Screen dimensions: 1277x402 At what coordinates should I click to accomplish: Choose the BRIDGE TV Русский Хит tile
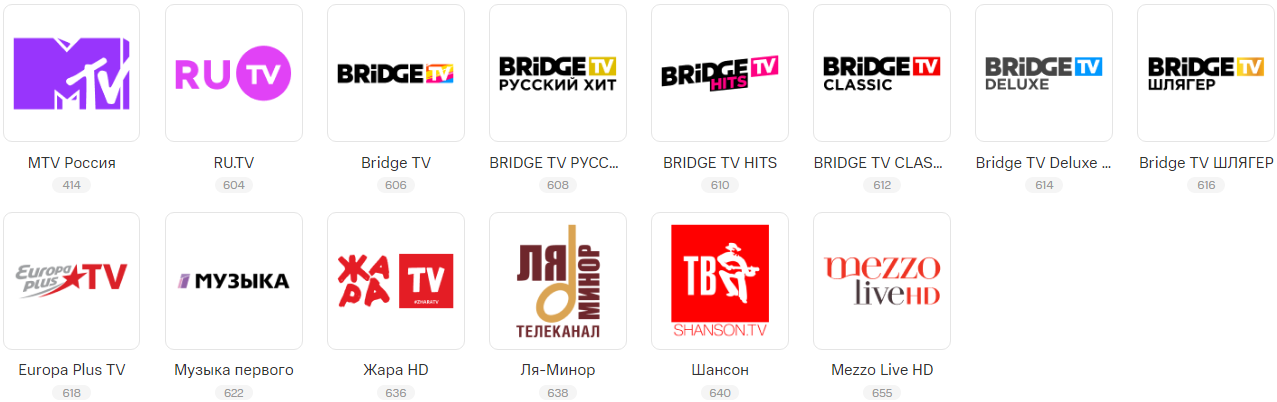click(x=557, y=73)
